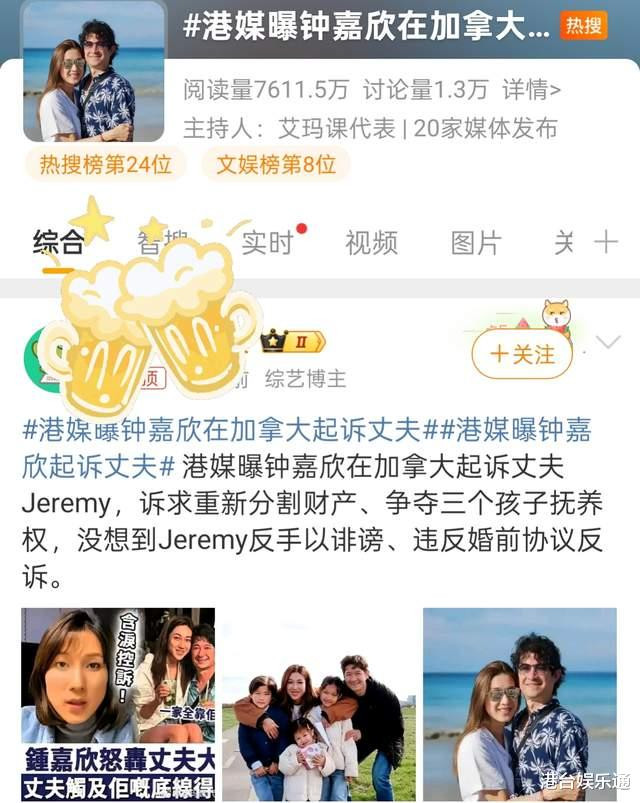This screenshot has height=803, width=640.
Task: Open the topic cover image
Action: point(93,74)
